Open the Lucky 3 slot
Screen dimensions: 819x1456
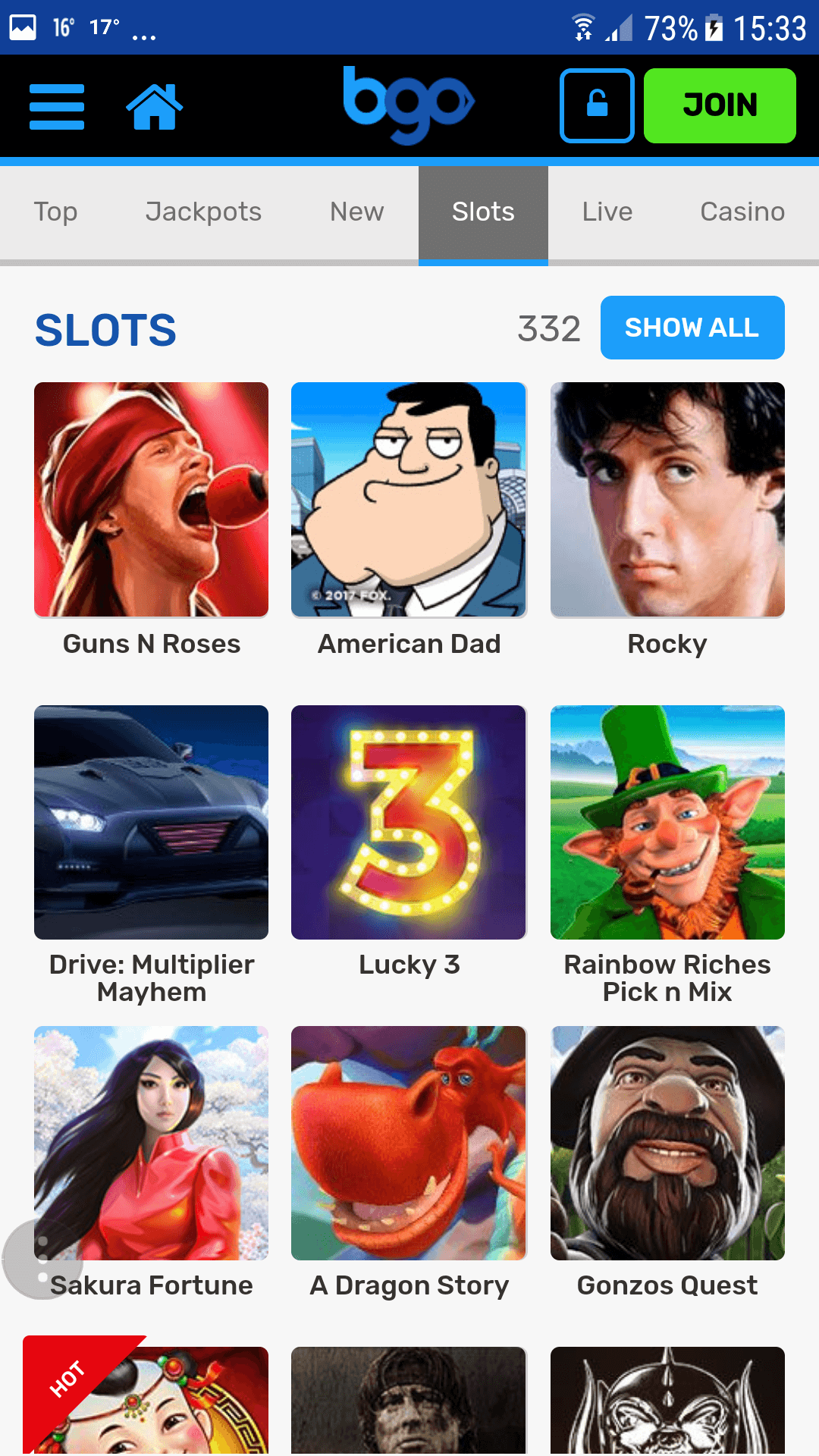tap(409, 823)
